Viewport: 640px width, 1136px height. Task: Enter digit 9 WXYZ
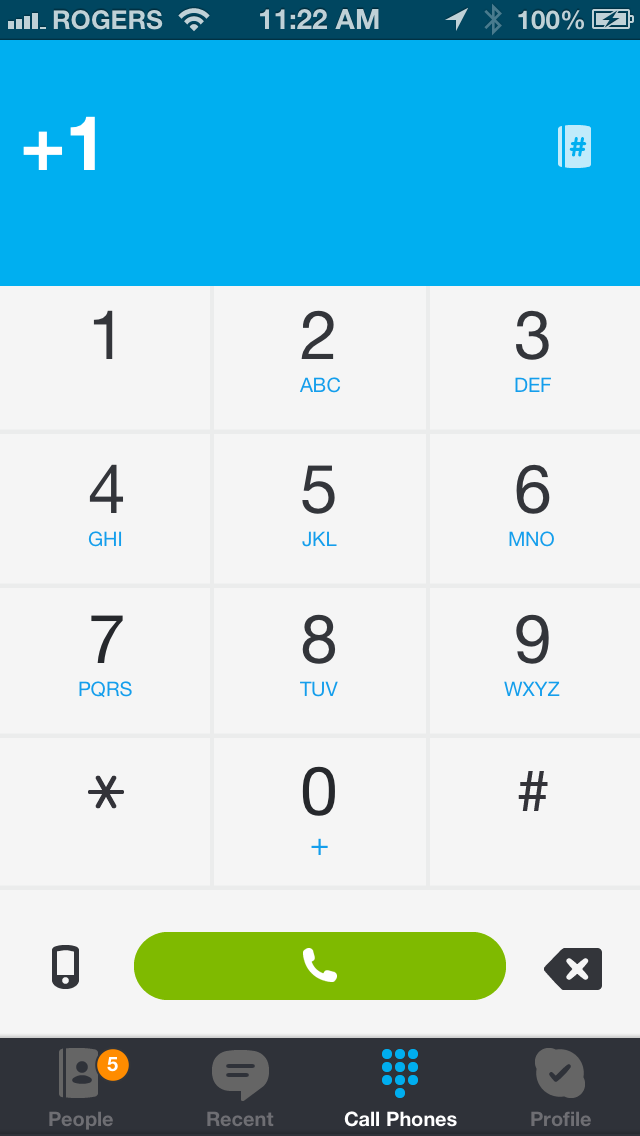[533, 659]
